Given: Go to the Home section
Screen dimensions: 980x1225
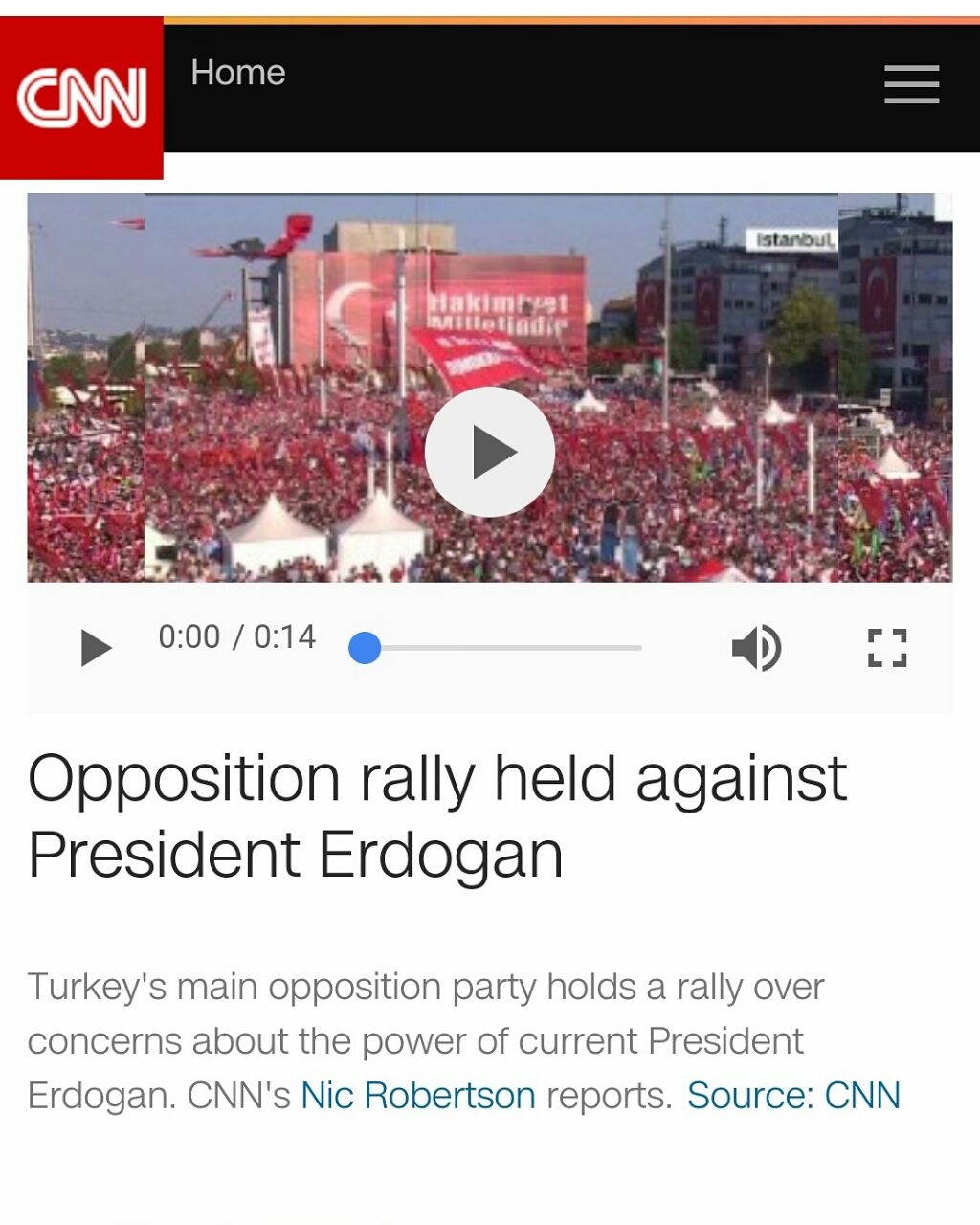Looking at the screenshot, I should (x=237, y=73).
